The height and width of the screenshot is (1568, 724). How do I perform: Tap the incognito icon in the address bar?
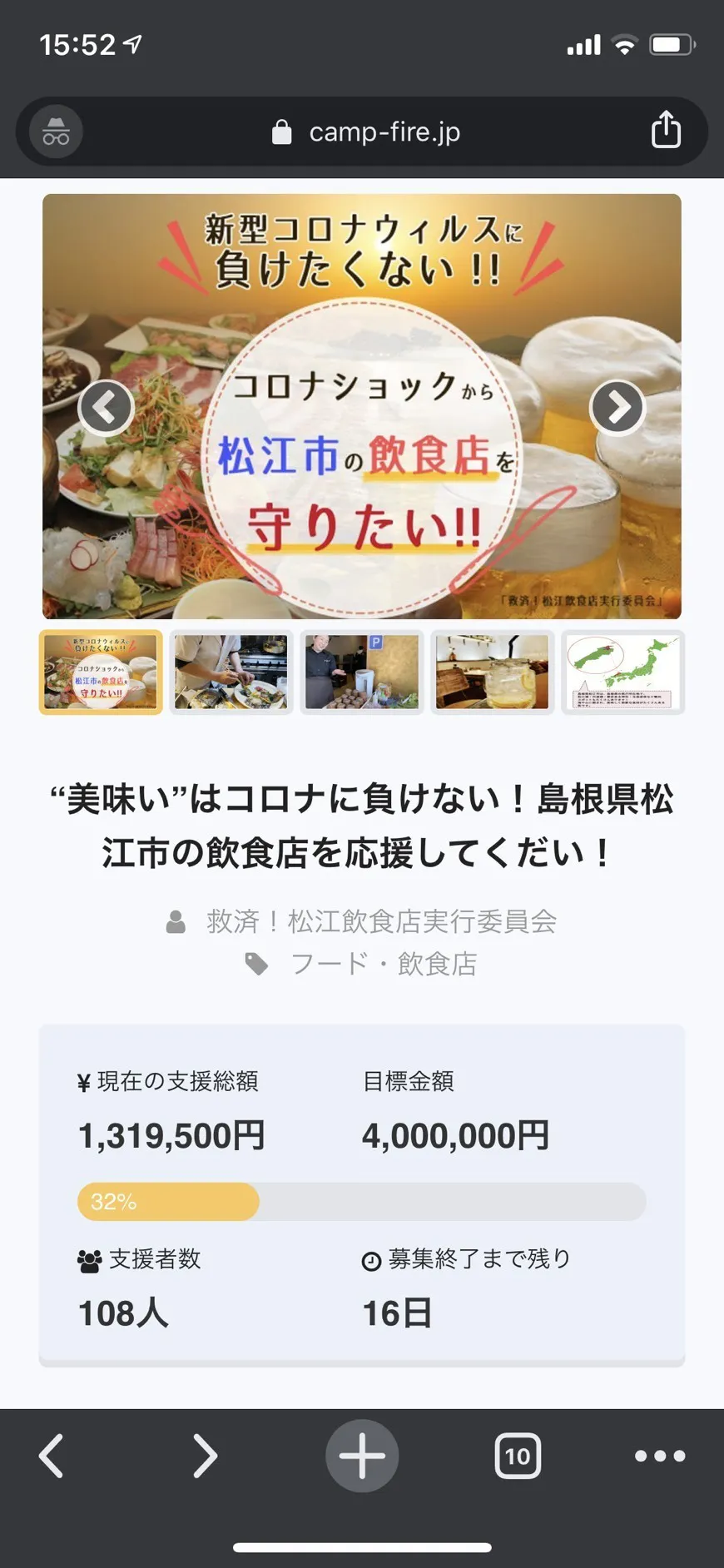(56, 131)
